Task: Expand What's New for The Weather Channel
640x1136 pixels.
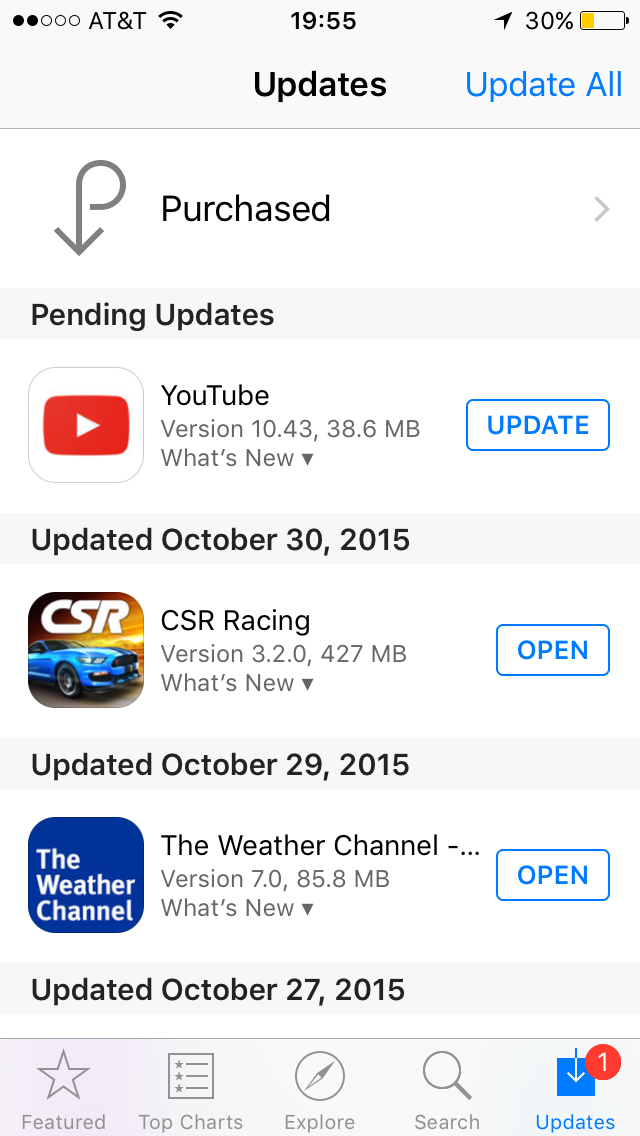Action: point(237,909)
